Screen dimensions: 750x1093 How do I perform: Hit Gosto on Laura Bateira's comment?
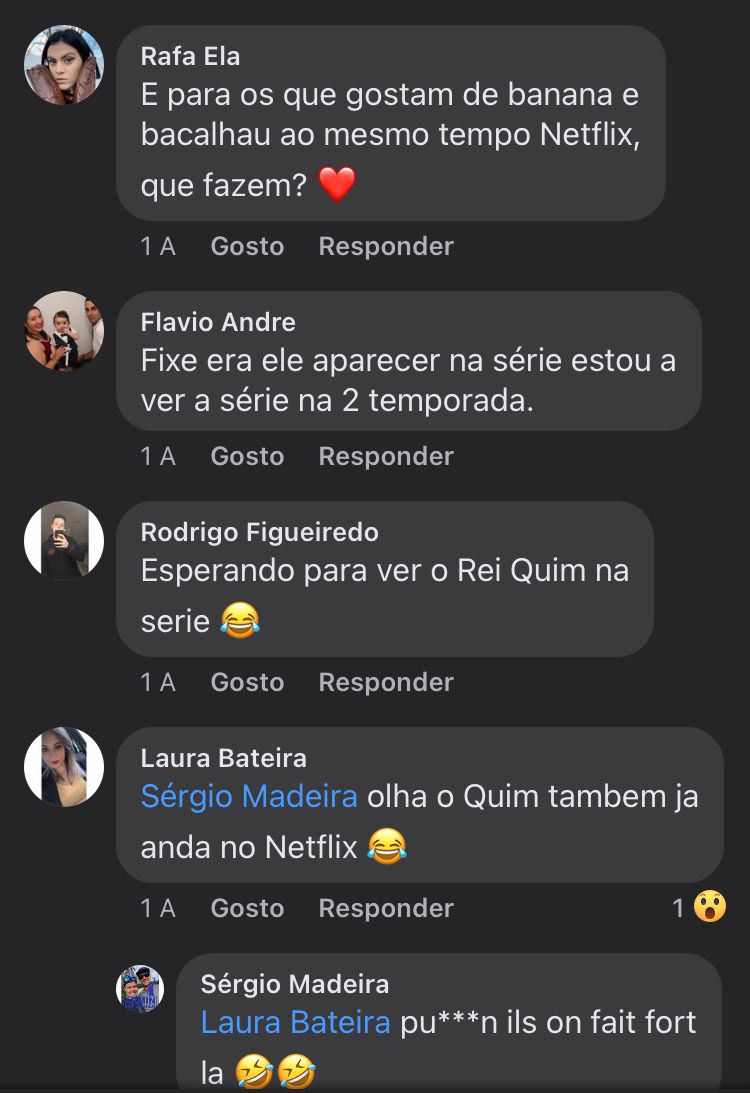tap(247, 908)
